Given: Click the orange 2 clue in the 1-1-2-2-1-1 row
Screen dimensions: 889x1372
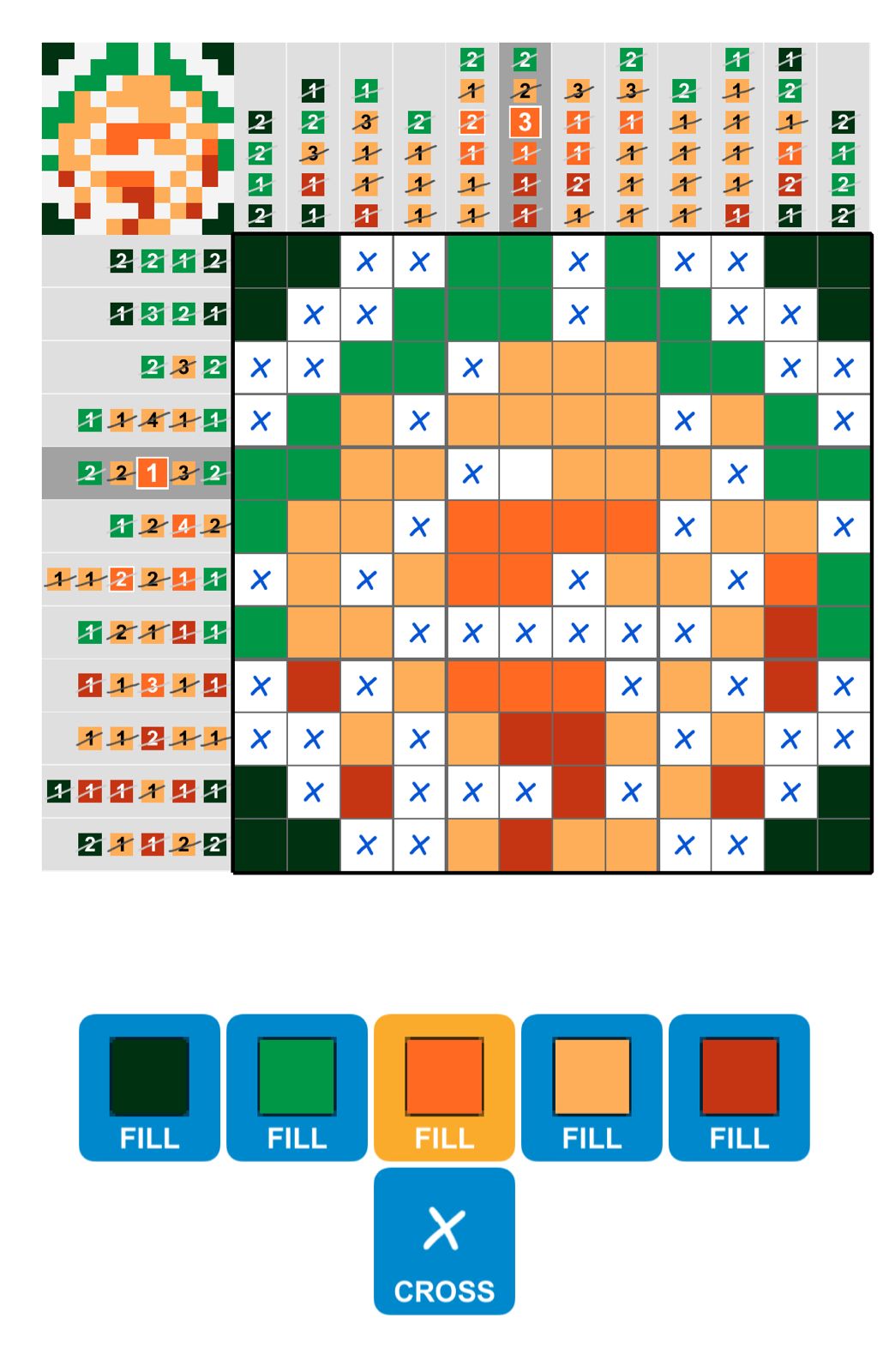Looking at the screenshot, I should pos(121,579).
